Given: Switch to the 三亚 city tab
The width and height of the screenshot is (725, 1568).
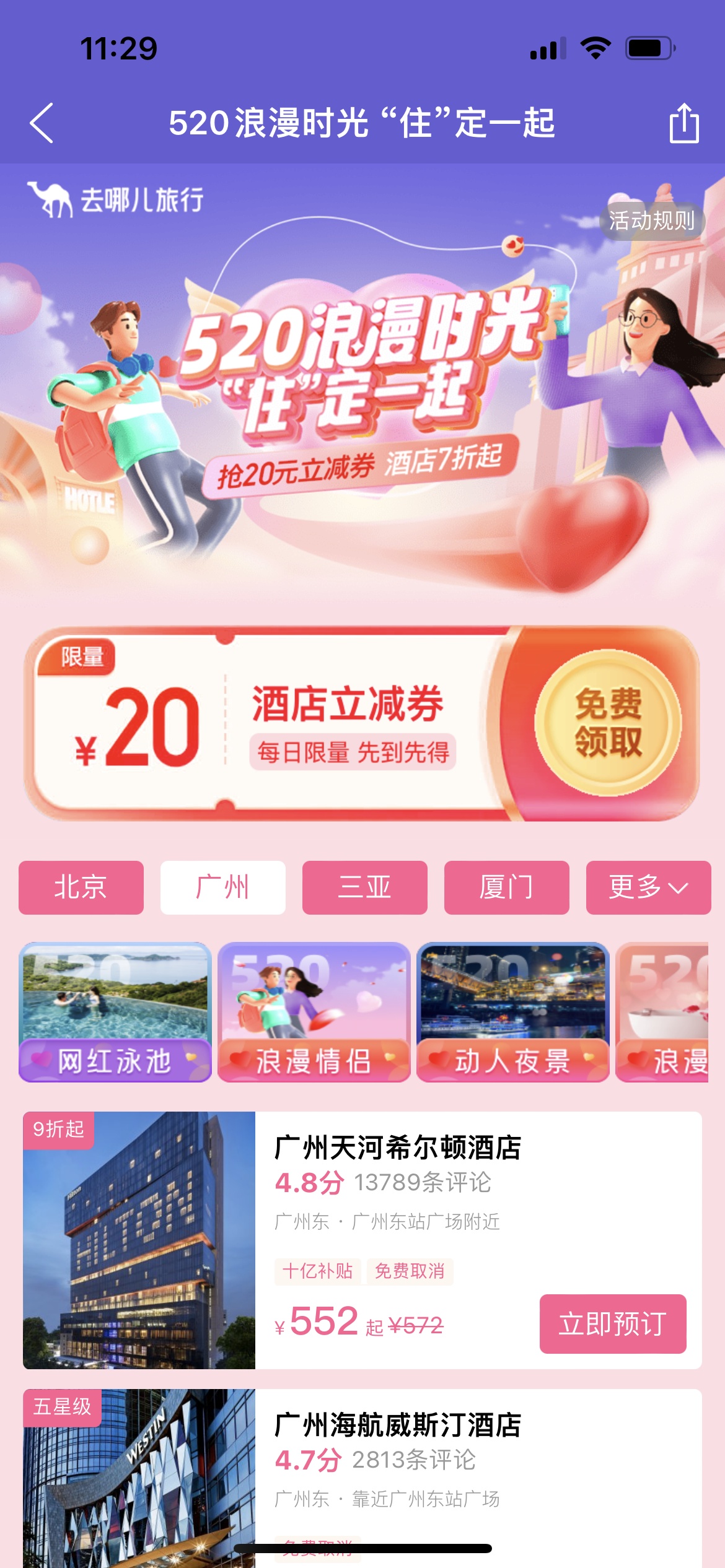Looking at the screenshot, I should pyautogui.click(x=365, y=887).
